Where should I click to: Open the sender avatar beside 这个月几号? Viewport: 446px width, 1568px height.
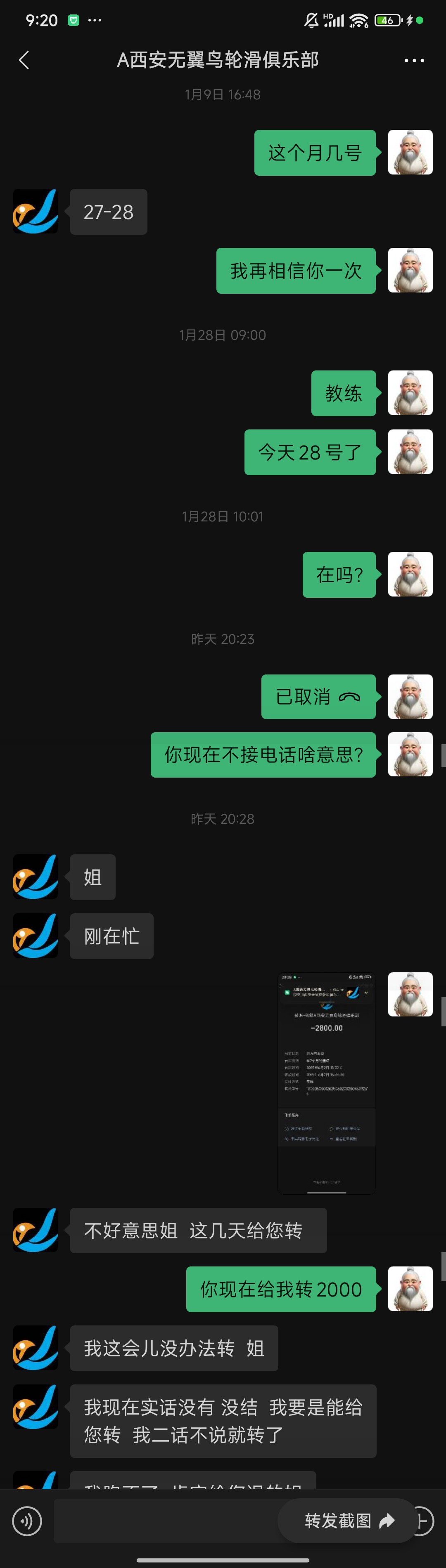(x=410, y=152)
